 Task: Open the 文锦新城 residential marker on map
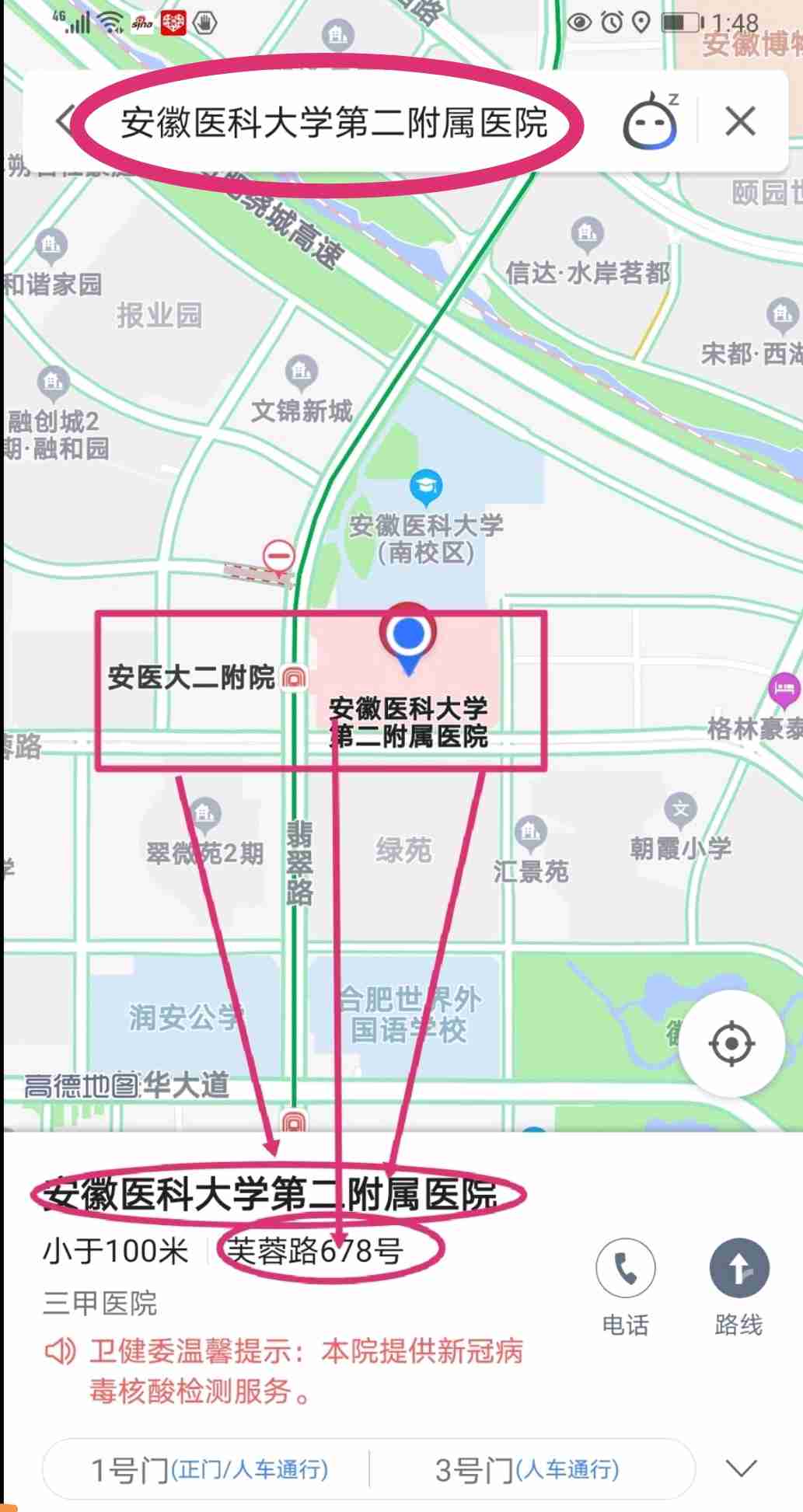[301, 372]
